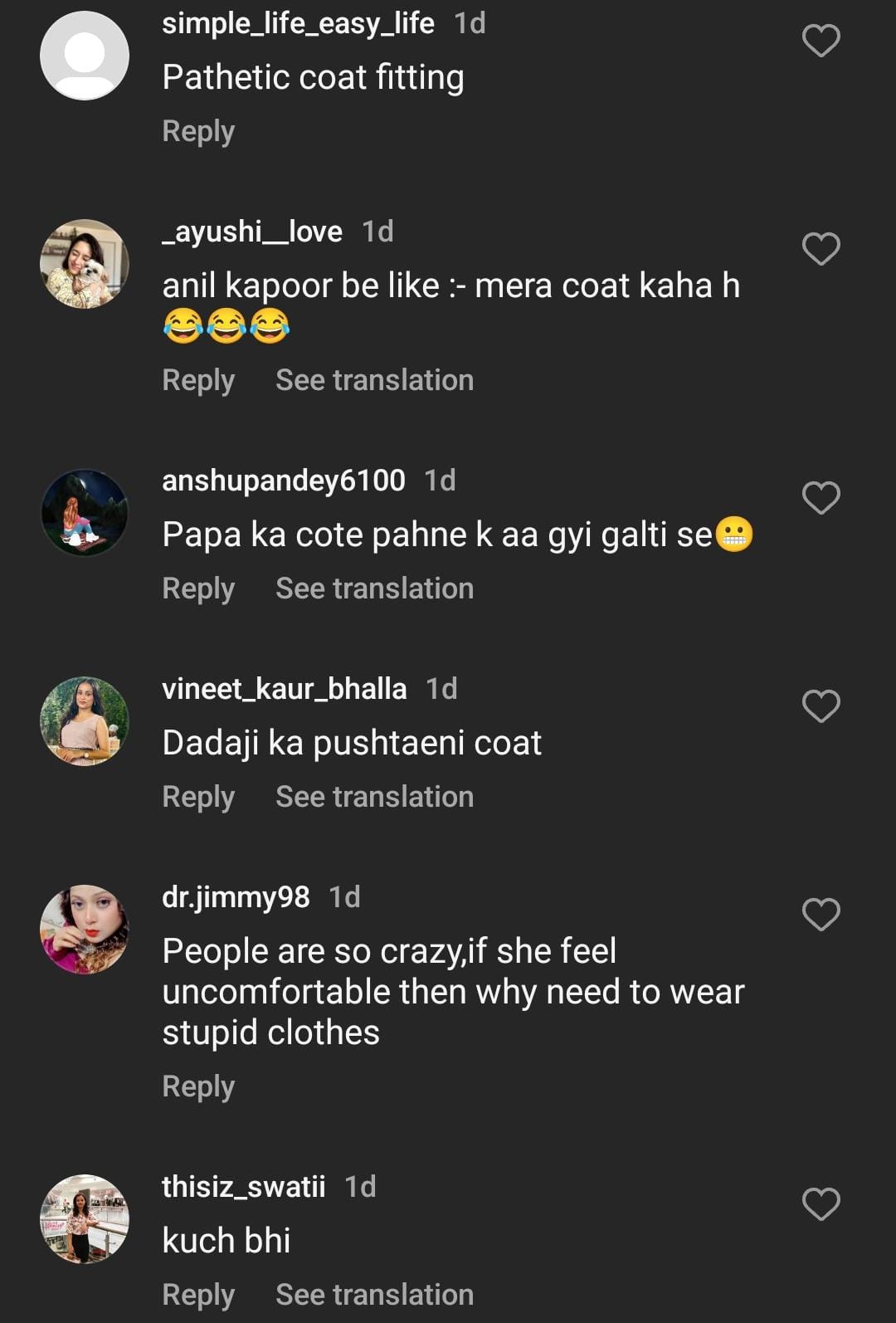The width and height of the screenshot is (896, 1323).
Task: Like simple_life_easy_life's comment
Action: click(x=821, y=41)
